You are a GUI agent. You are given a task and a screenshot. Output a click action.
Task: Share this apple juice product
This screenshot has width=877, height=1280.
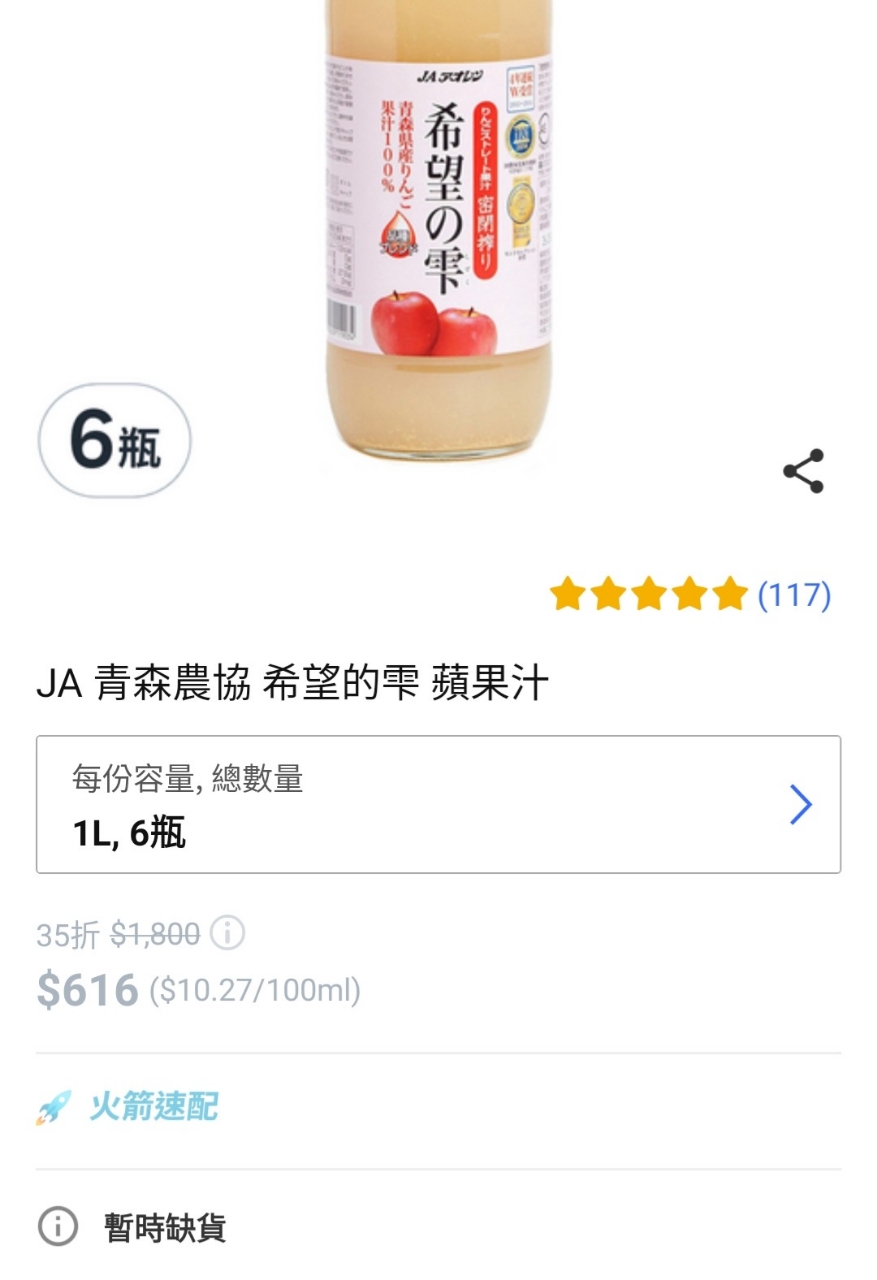click(x=803, y=471)
